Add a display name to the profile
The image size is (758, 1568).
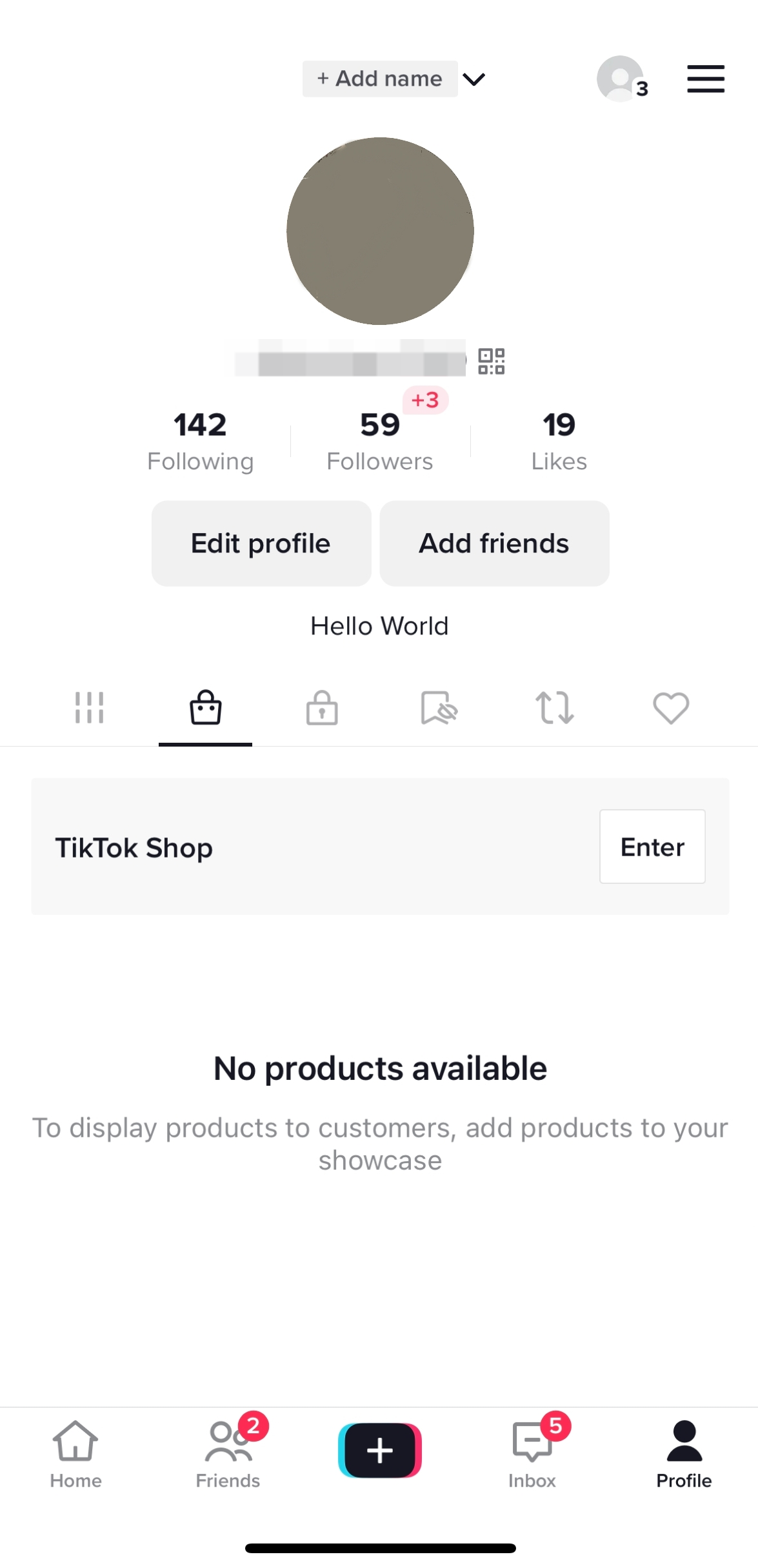pos(379,78)
